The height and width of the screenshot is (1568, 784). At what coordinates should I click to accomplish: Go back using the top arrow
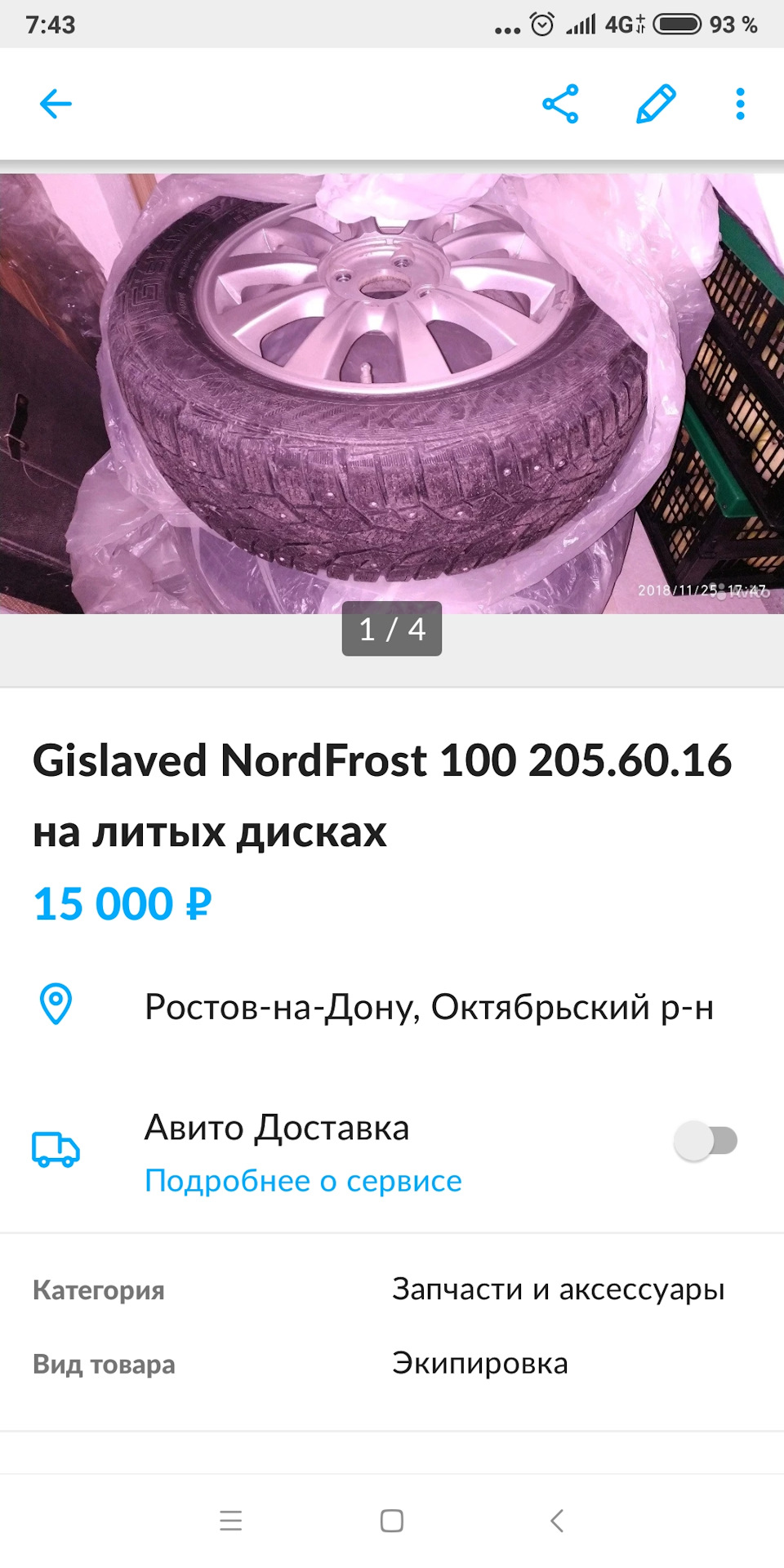[56, 104]
